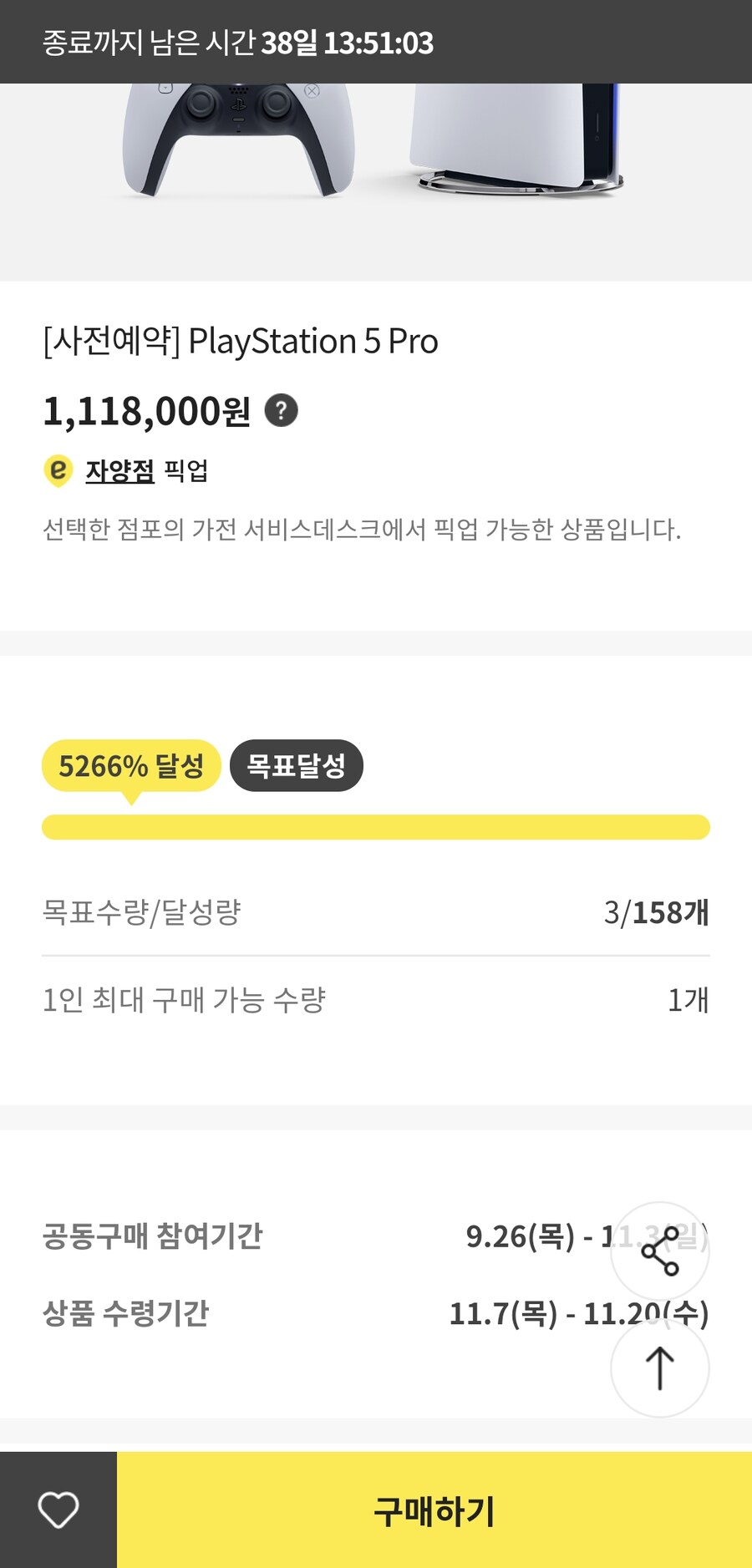This screenshot has width=752, height=1568.
Task: Select the 5266% 달성 badge
Action: click(x=132, y=764)
